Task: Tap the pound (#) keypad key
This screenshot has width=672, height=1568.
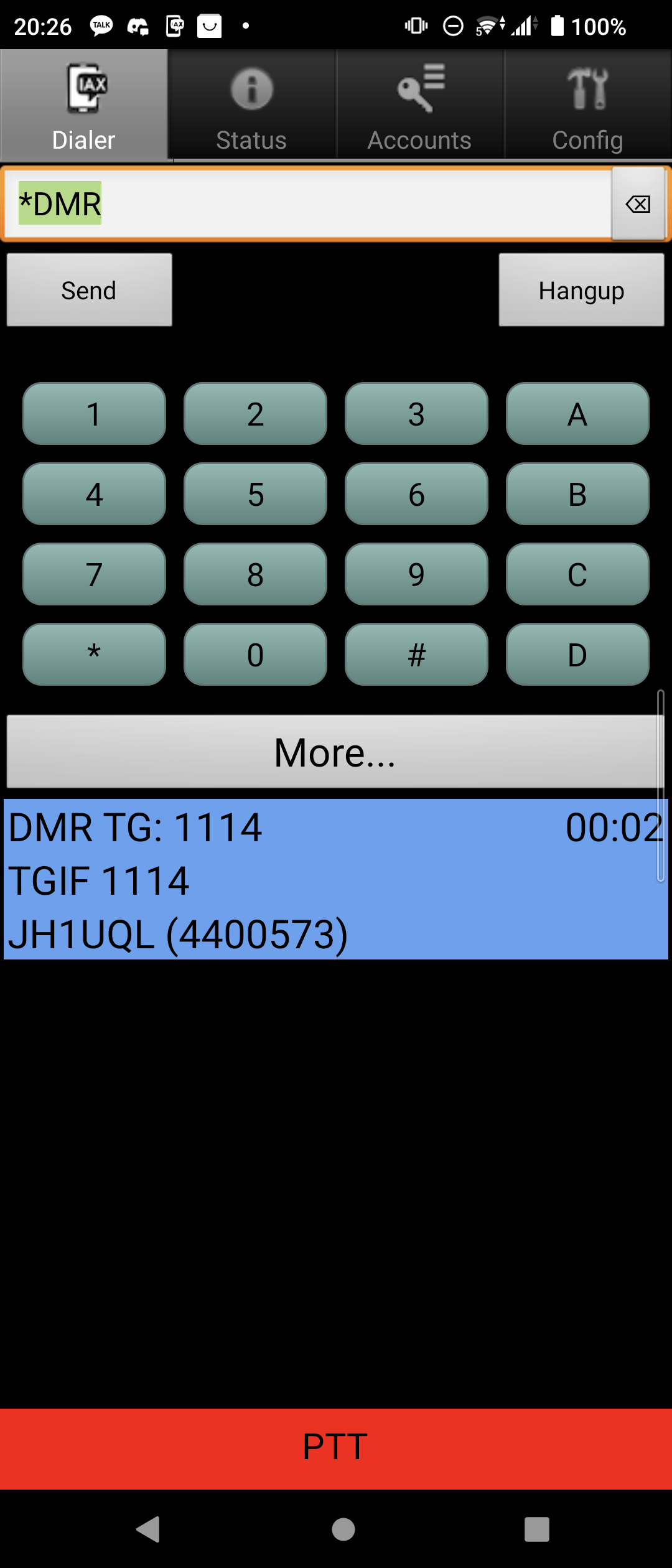Action: click(x=416, y=654)
